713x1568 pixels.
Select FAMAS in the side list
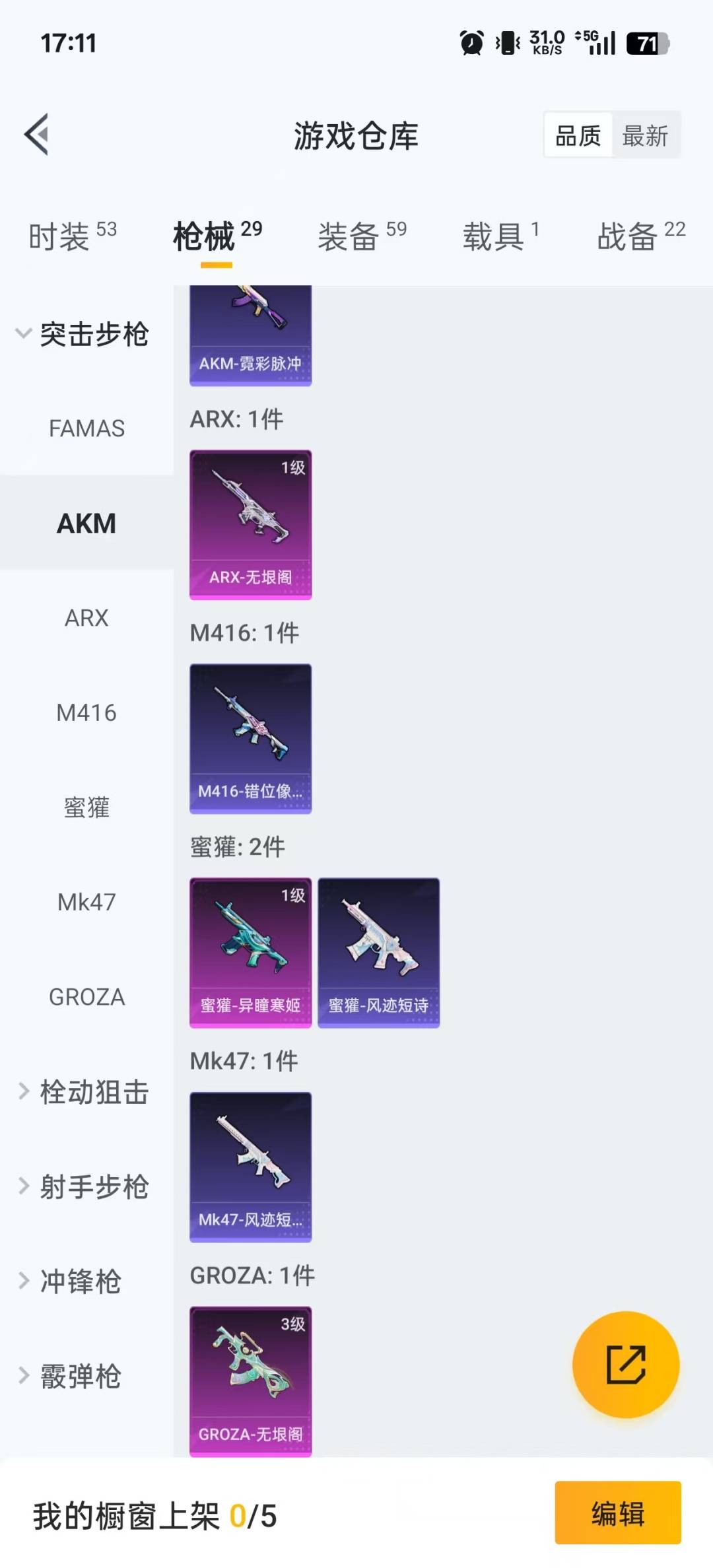[86, 428]
